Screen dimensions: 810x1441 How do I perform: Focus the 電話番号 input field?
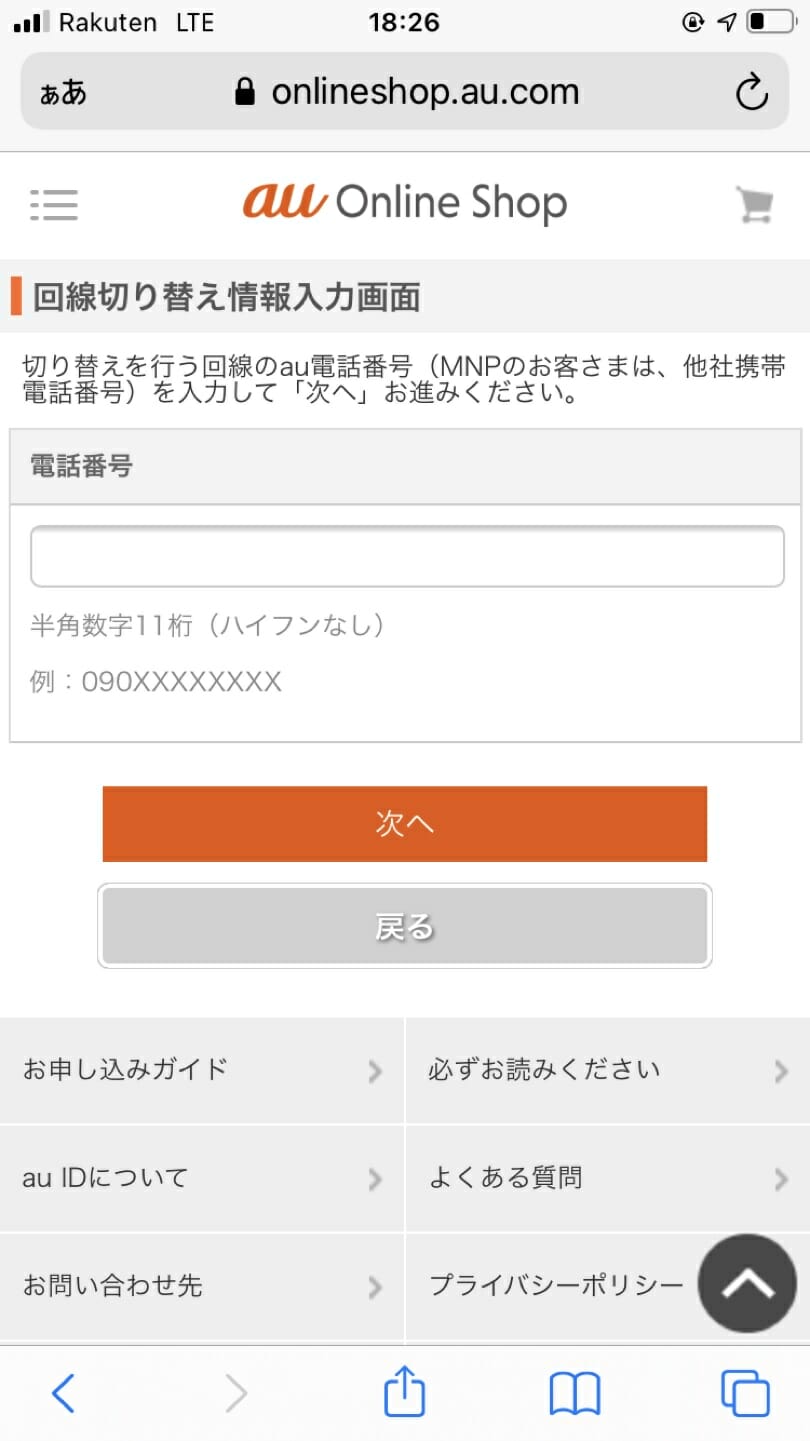point(407,556)
